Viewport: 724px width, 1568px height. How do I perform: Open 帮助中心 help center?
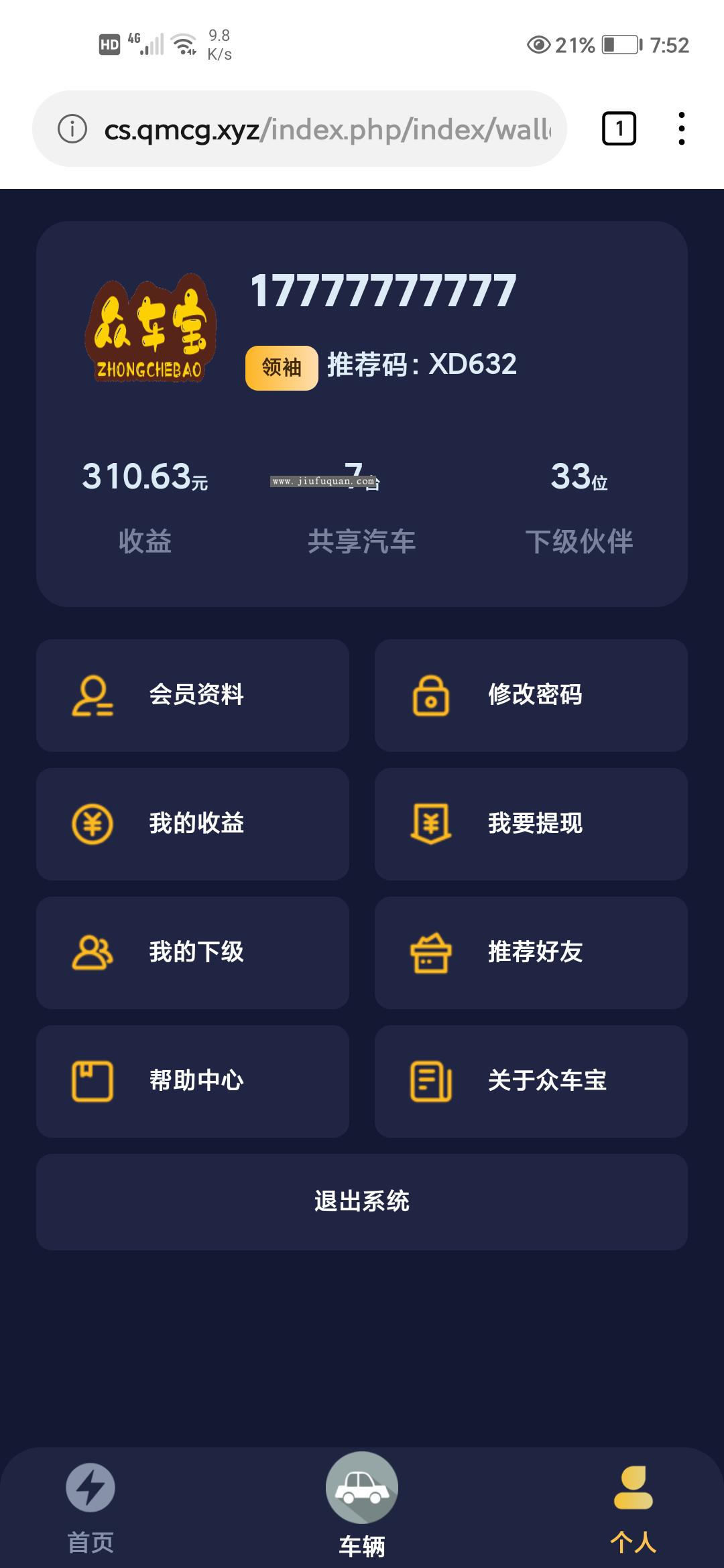point(192,1081)
